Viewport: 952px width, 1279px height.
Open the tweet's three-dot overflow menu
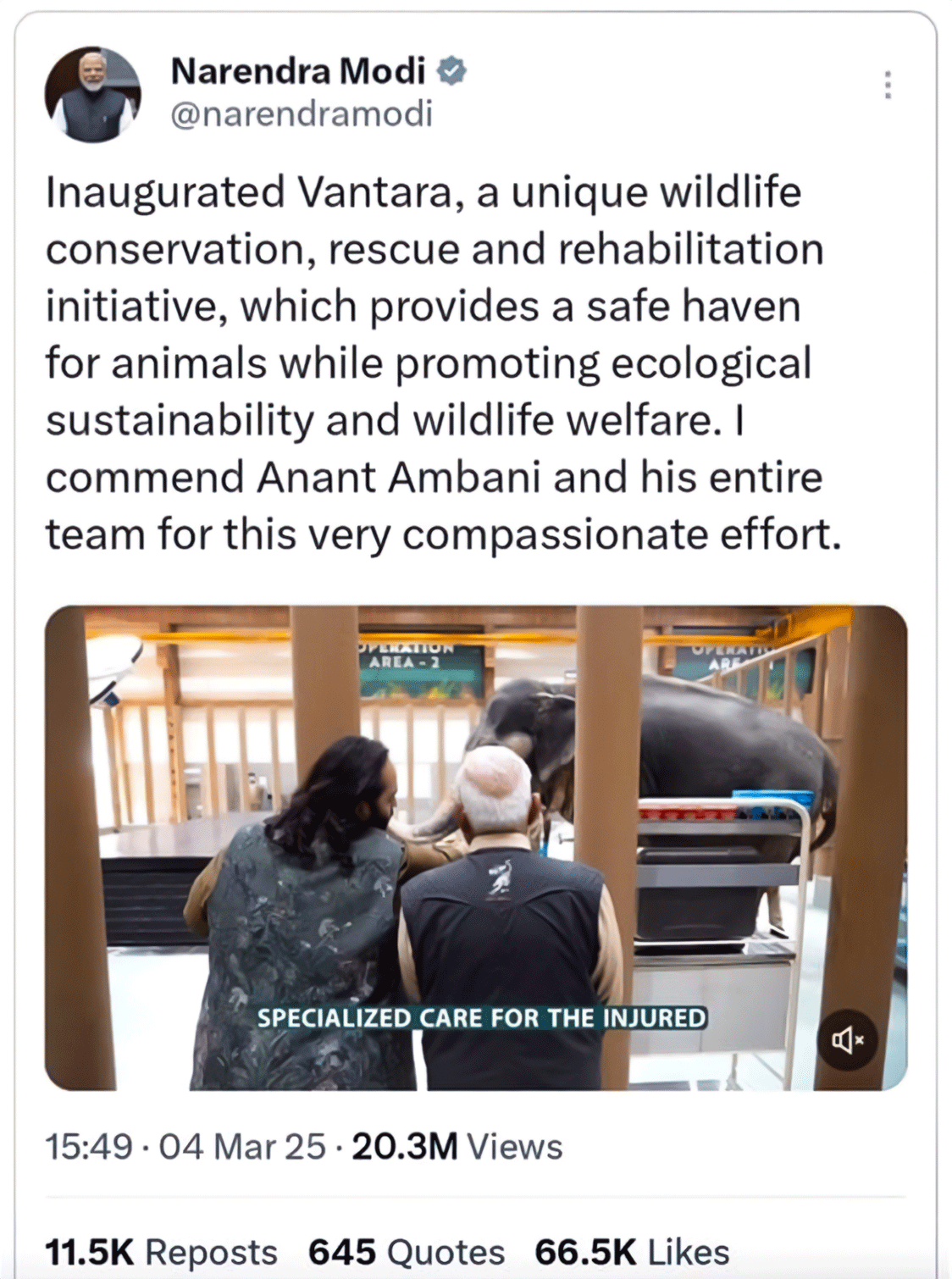[887, 85]
